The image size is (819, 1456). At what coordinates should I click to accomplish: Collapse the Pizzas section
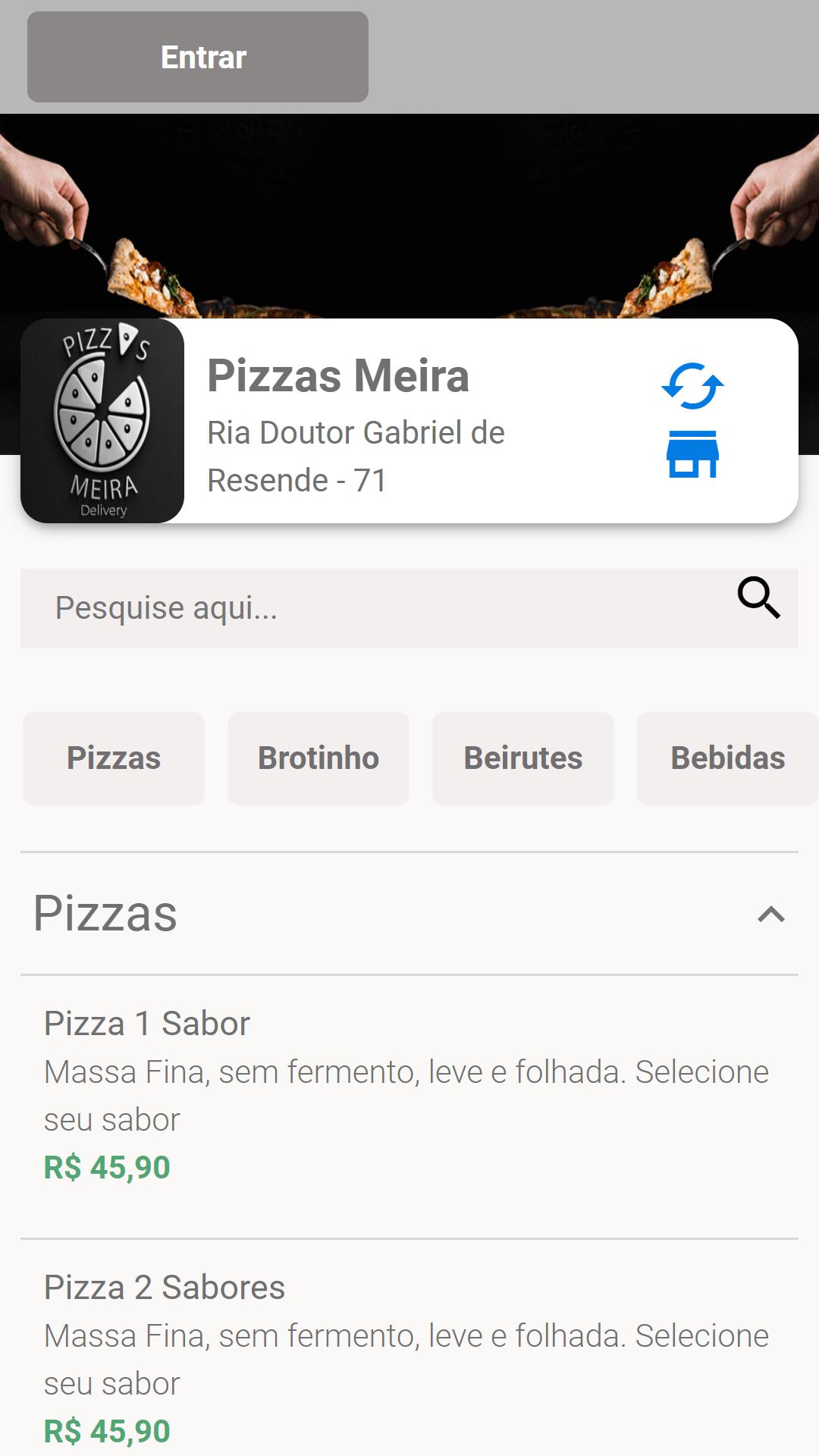[771, 914]
